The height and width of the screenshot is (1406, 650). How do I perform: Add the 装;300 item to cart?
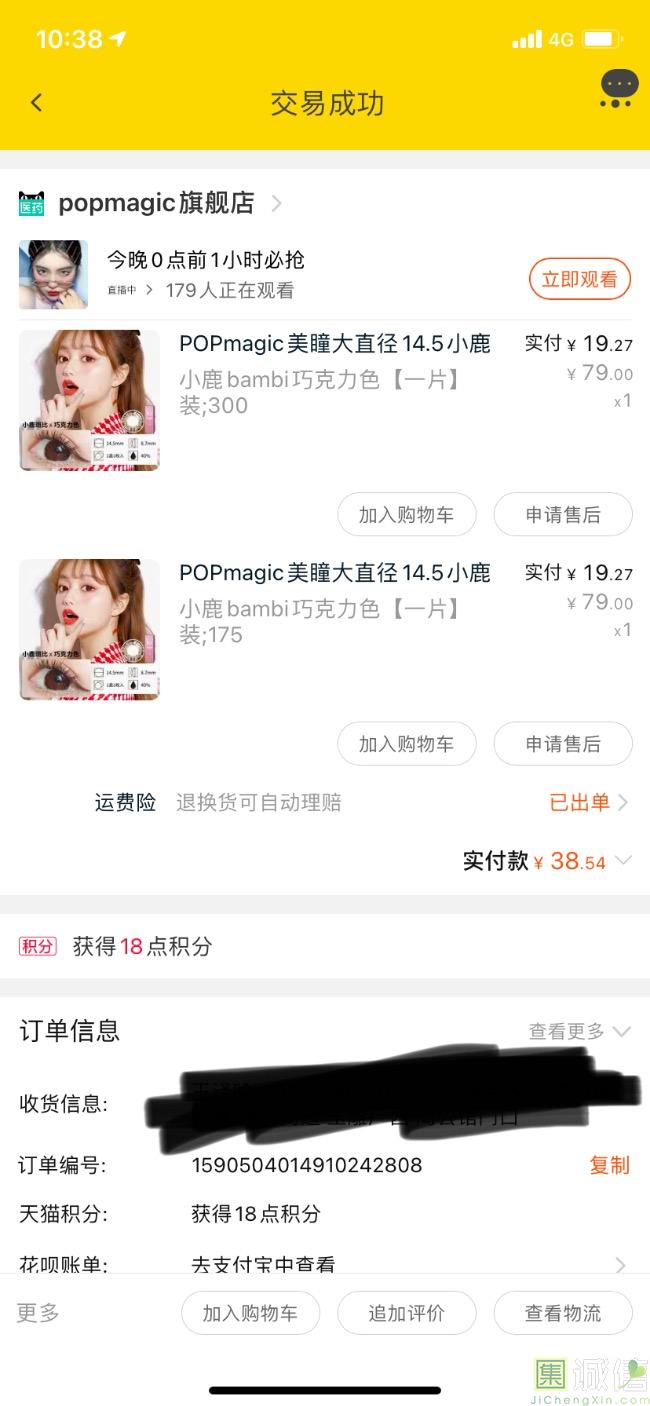pyautogui.click(x=406, y=515)
